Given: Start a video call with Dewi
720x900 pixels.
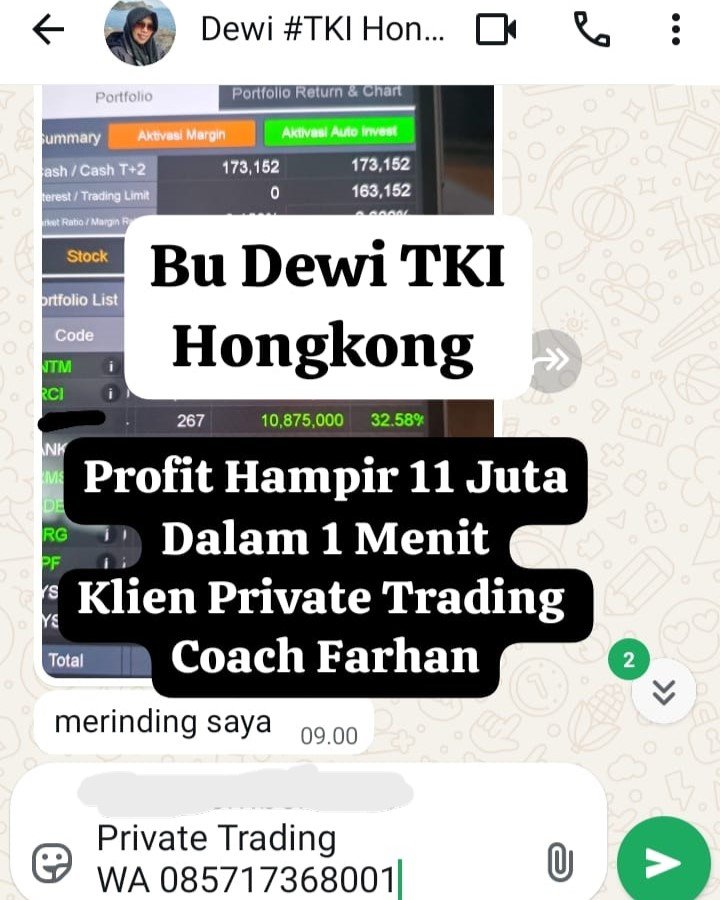Looking at the screenshot, I should click(x=496, y=30).
